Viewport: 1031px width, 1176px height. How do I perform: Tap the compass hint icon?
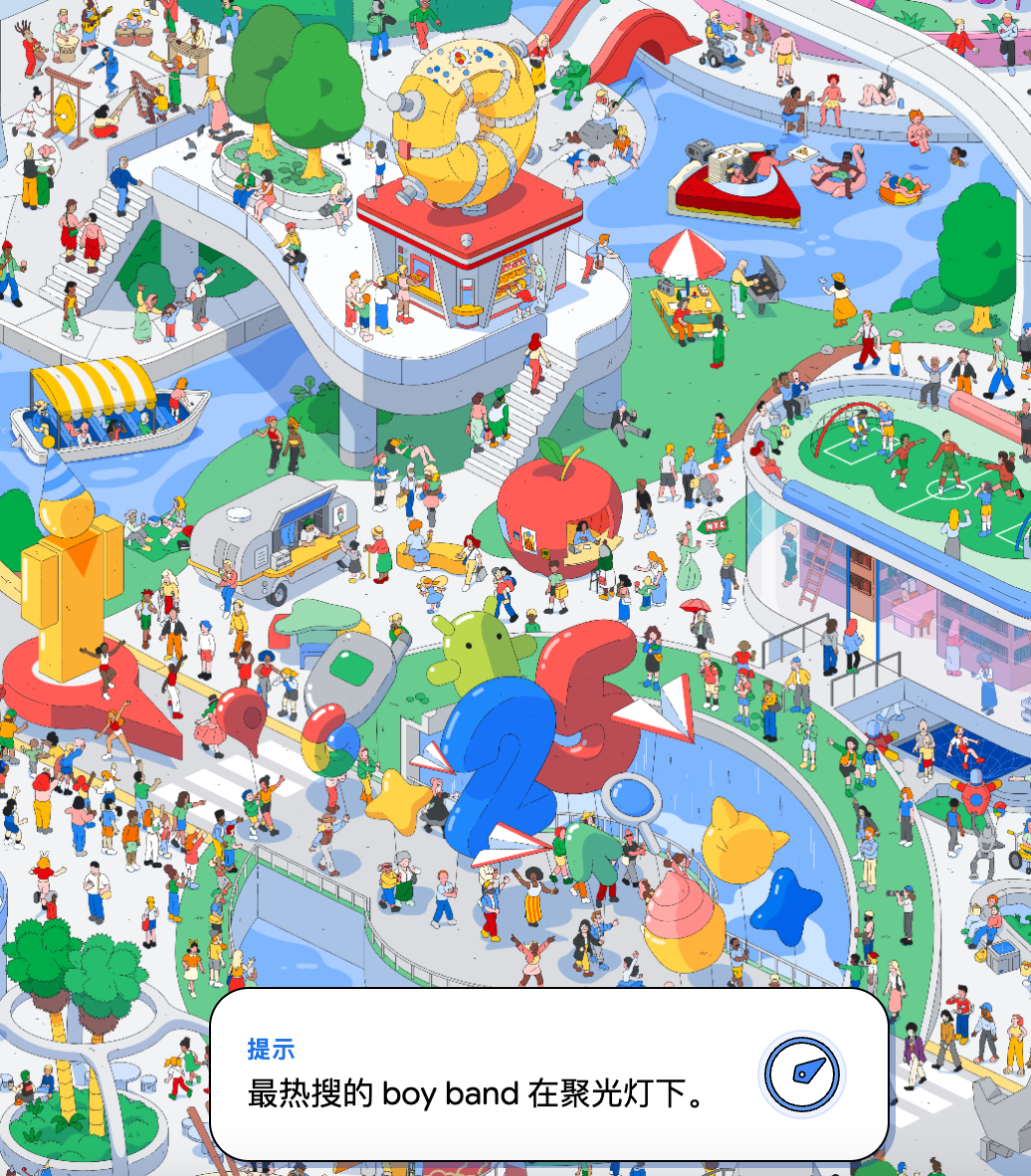(x=802, y=1074)
